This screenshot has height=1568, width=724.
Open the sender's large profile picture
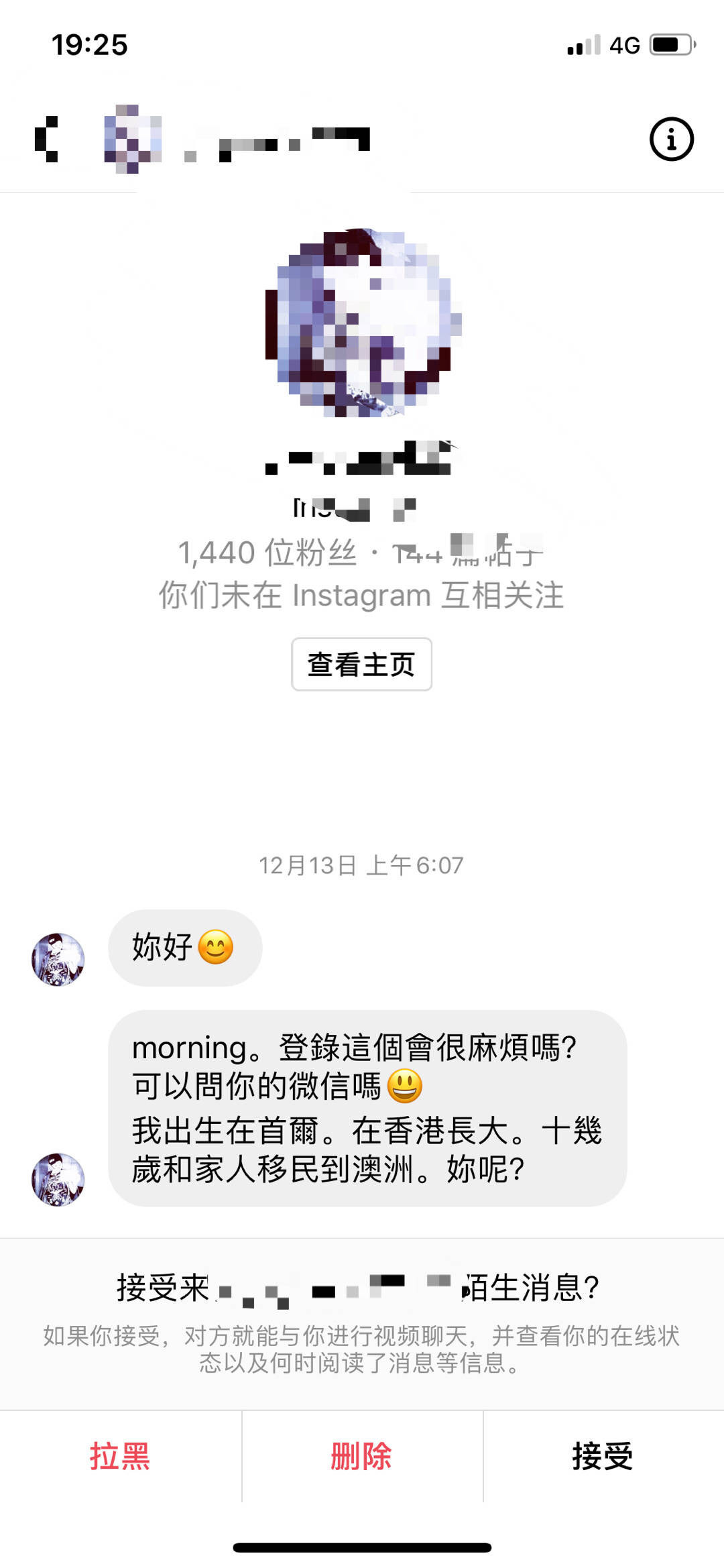362,324
